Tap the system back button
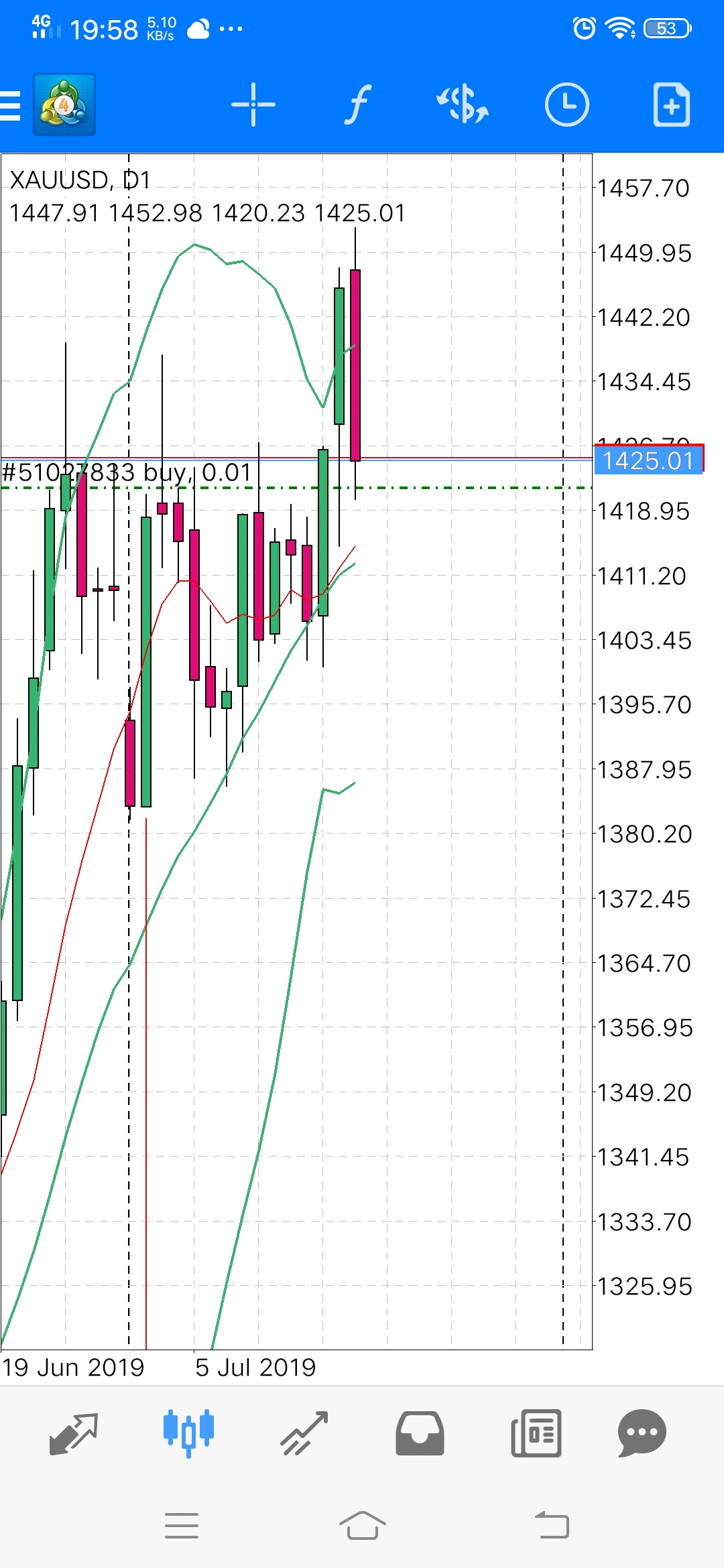Image resolution: width=724 pixels, height=1568 pixels. click(x=552, y=1526)
